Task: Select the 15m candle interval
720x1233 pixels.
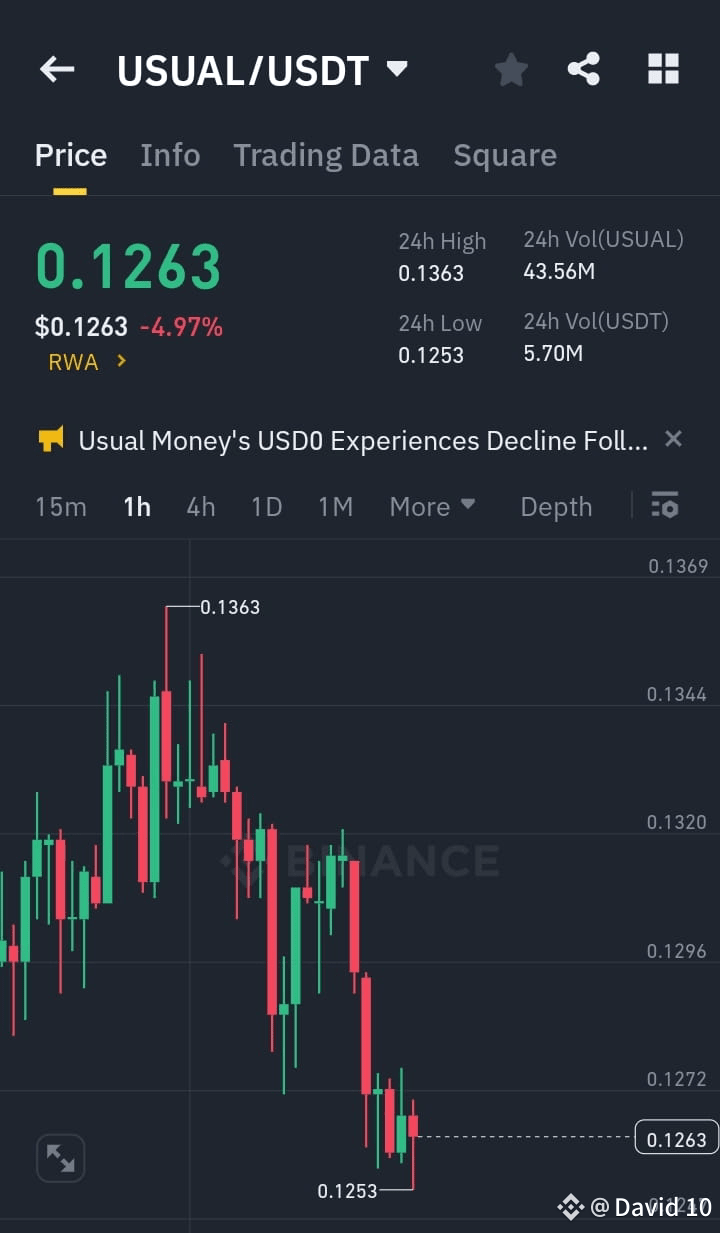Action: click(60, 507)
